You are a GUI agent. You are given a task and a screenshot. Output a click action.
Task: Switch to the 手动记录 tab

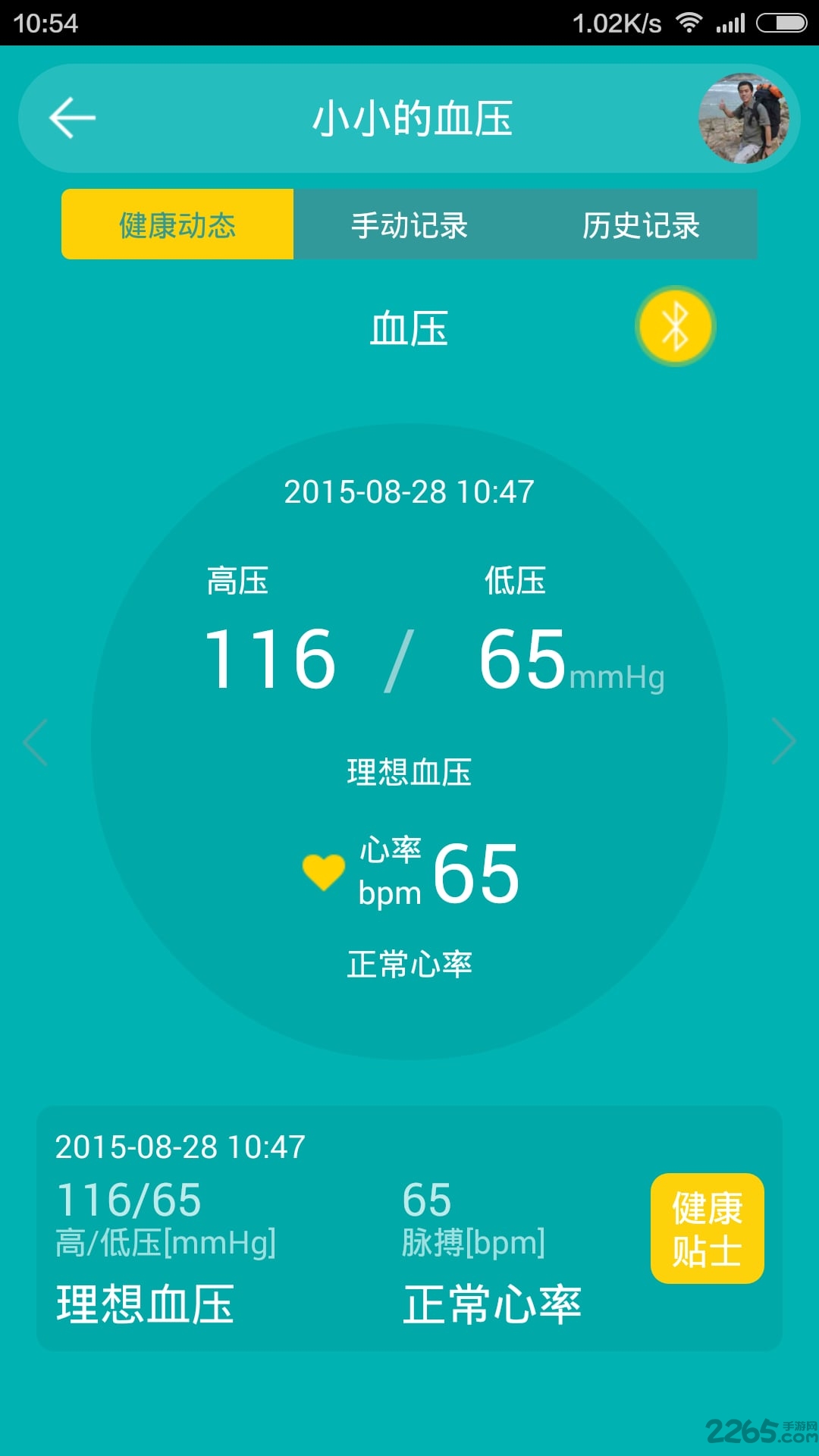click(x=409, y=224)
